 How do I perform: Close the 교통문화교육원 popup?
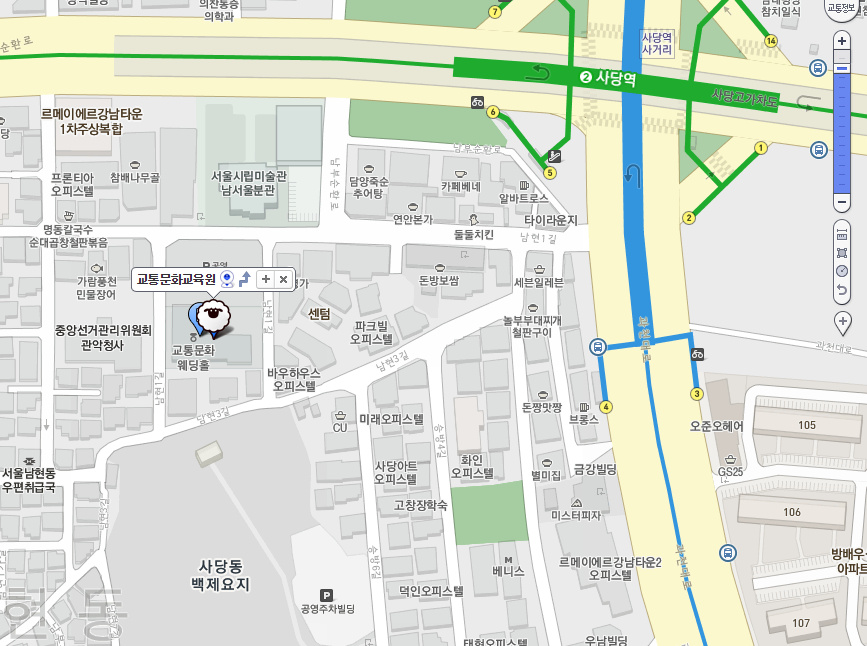click(x=283, y=279)
